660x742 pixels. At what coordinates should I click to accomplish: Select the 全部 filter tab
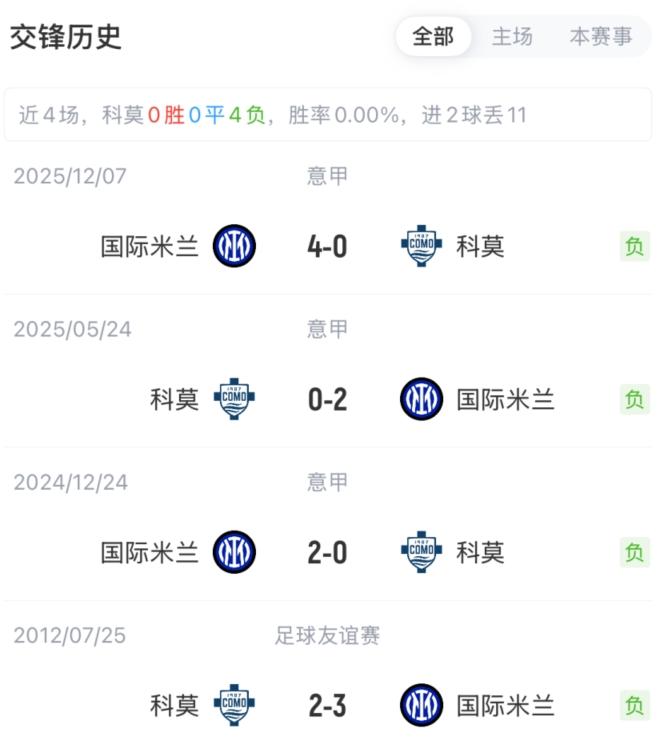click(x=433, y=37)
